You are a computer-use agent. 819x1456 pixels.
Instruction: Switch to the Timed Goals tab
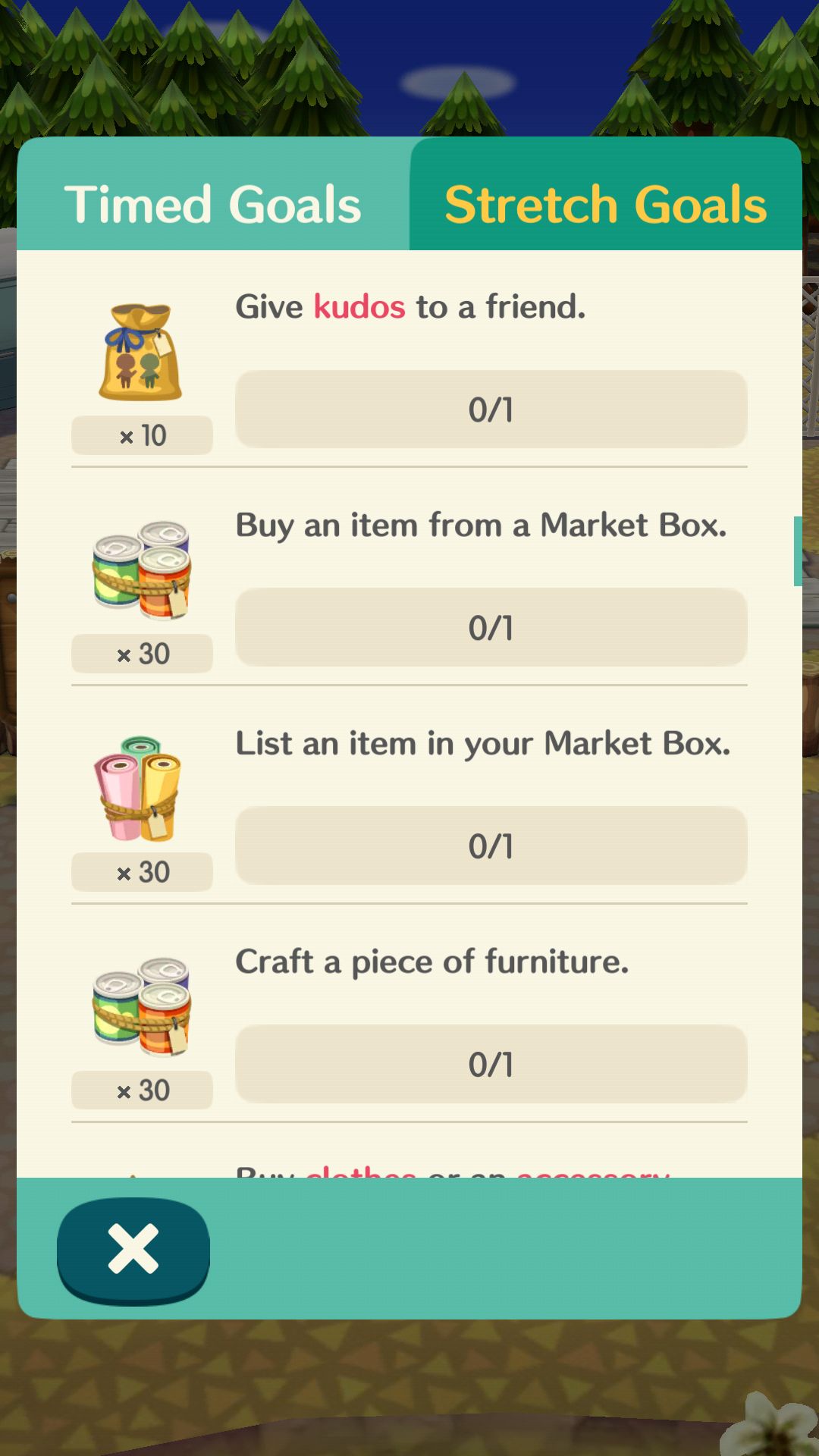213,194
